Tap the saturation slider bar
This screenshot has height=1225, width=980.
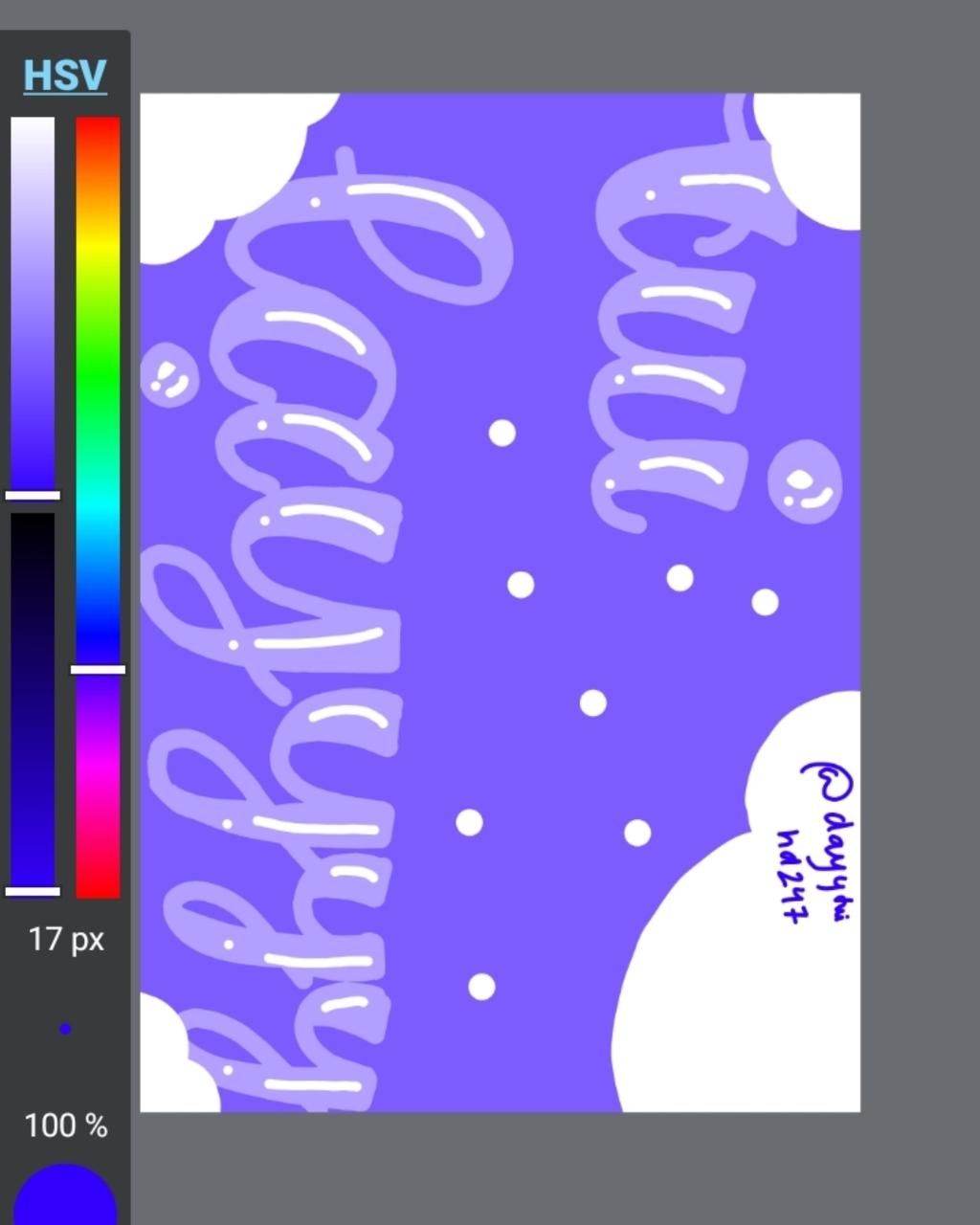(x=33, y=306)
